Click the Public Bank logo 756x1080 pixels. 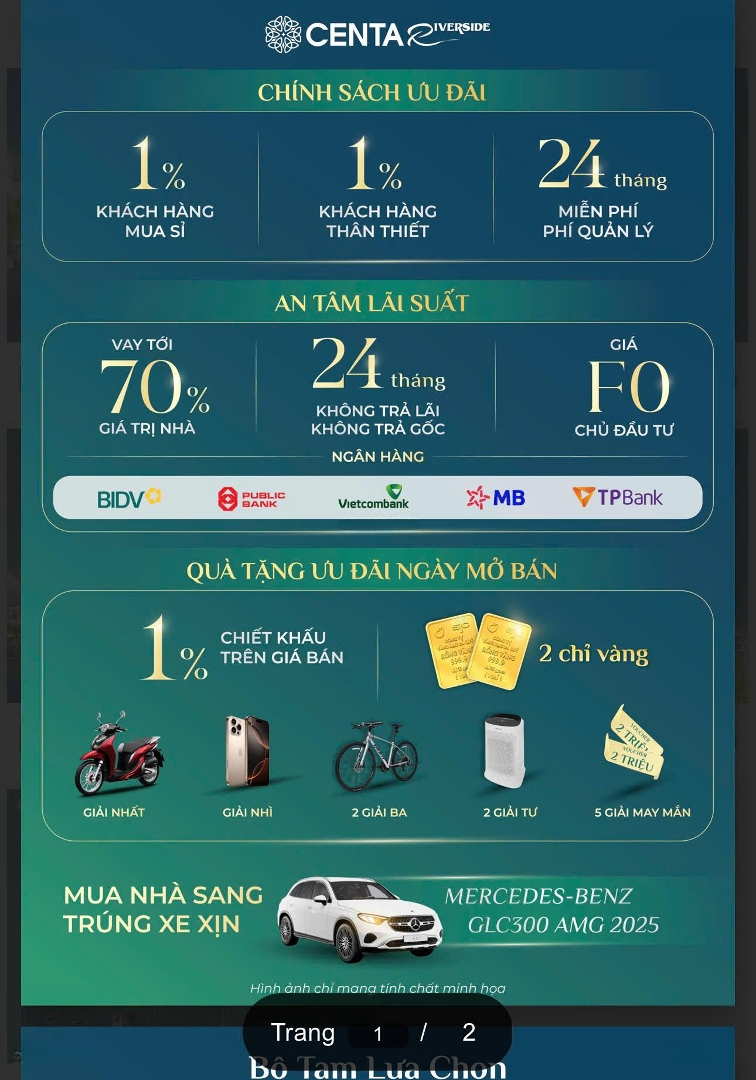(x=250, y=497)
